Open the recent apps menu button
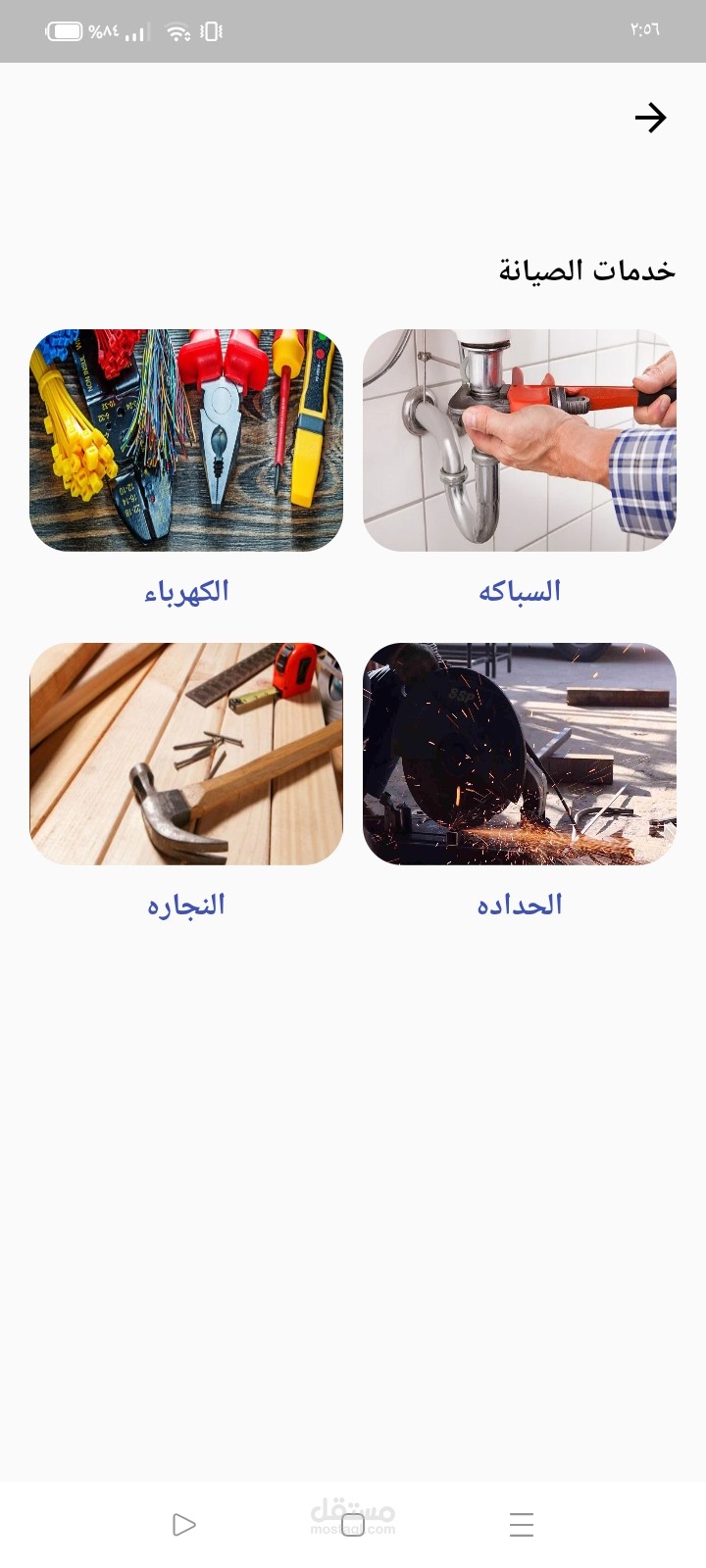Image resolution: width=706 pixels, height=1568 pixels. (x=522, y=1525)
